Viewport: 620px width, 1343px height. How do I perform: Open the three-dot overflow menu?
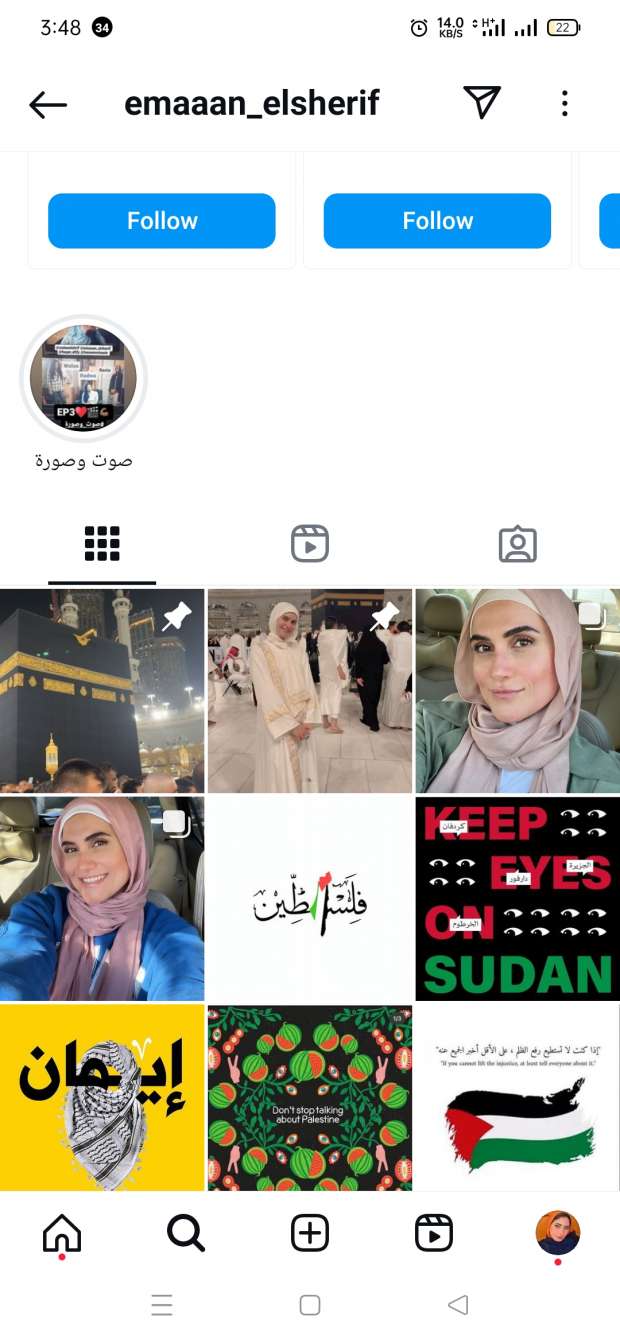pyautogui.click(x=565, y=103)
